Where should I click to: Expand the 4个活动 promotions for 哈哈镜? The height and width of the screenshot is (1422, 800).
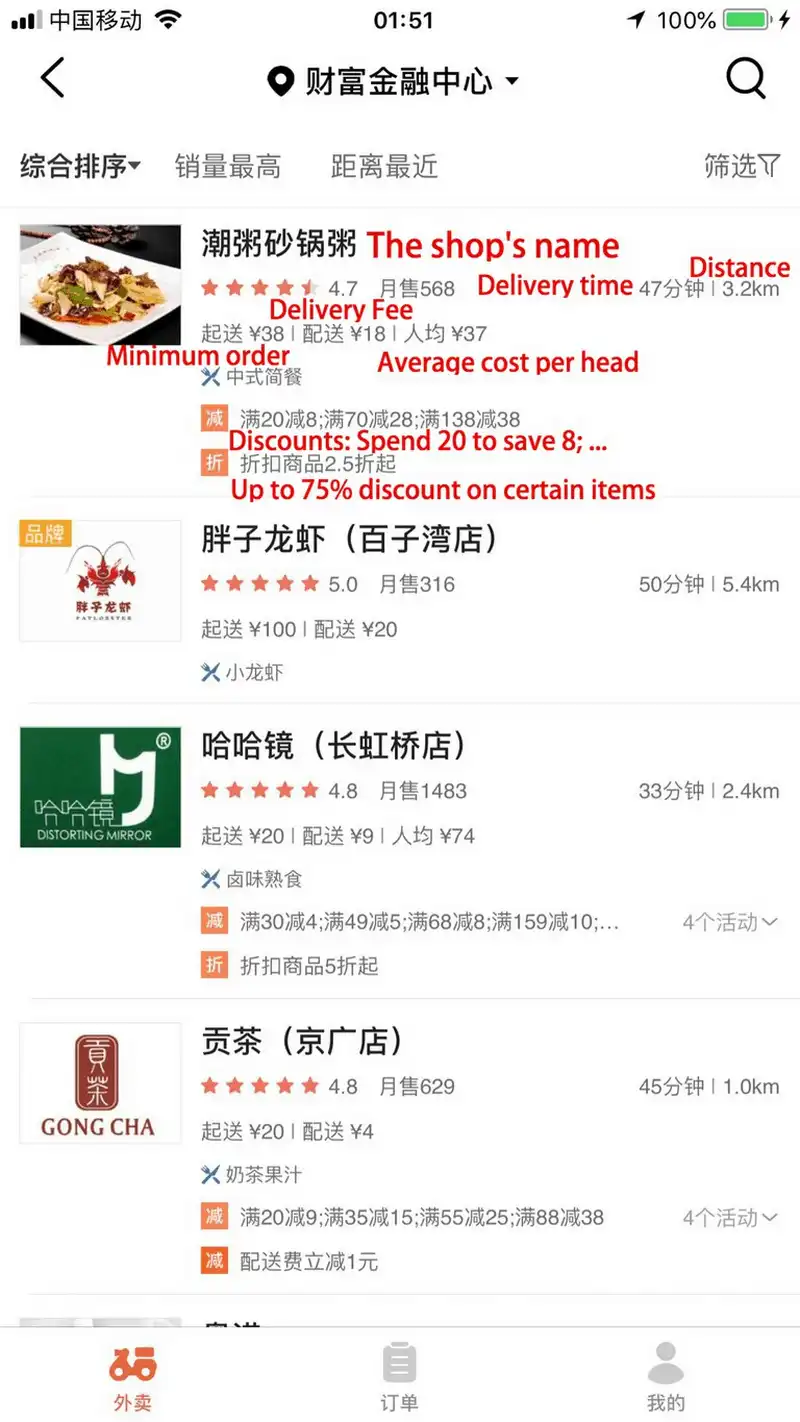pyautogui.click(x=729, y=922)
